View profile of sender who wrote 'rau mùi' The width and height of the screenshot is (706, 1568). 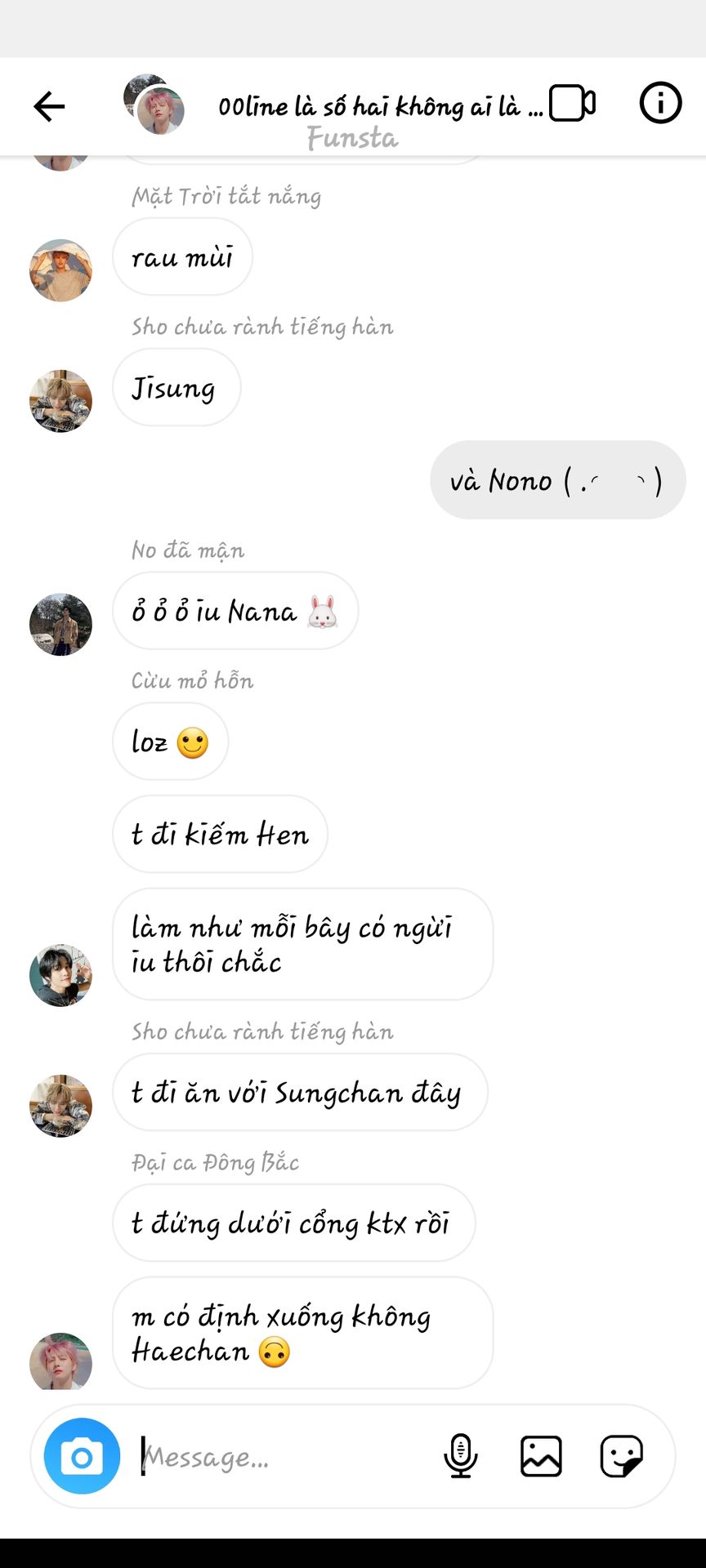click(x=60, y=270)
